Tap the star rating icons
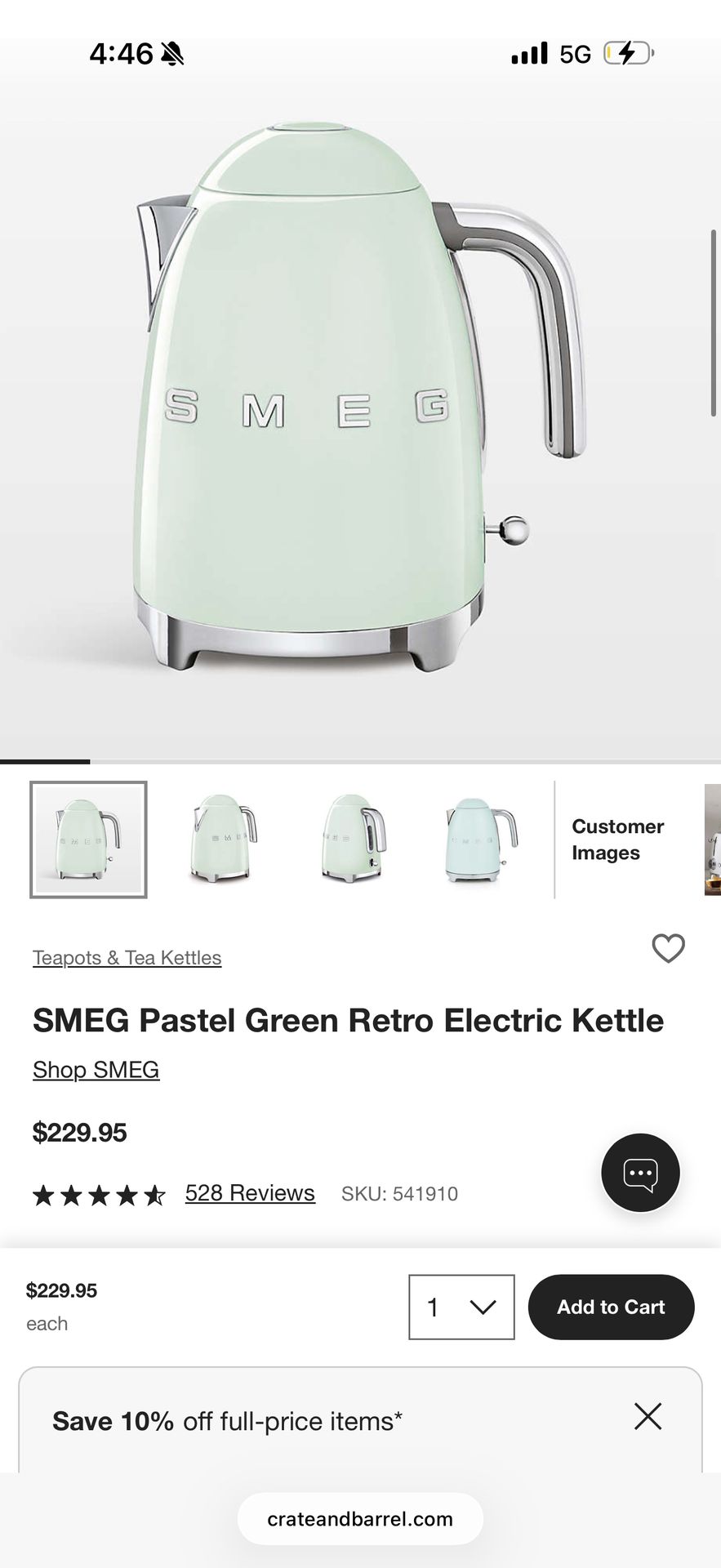 tap(98, 1194)
